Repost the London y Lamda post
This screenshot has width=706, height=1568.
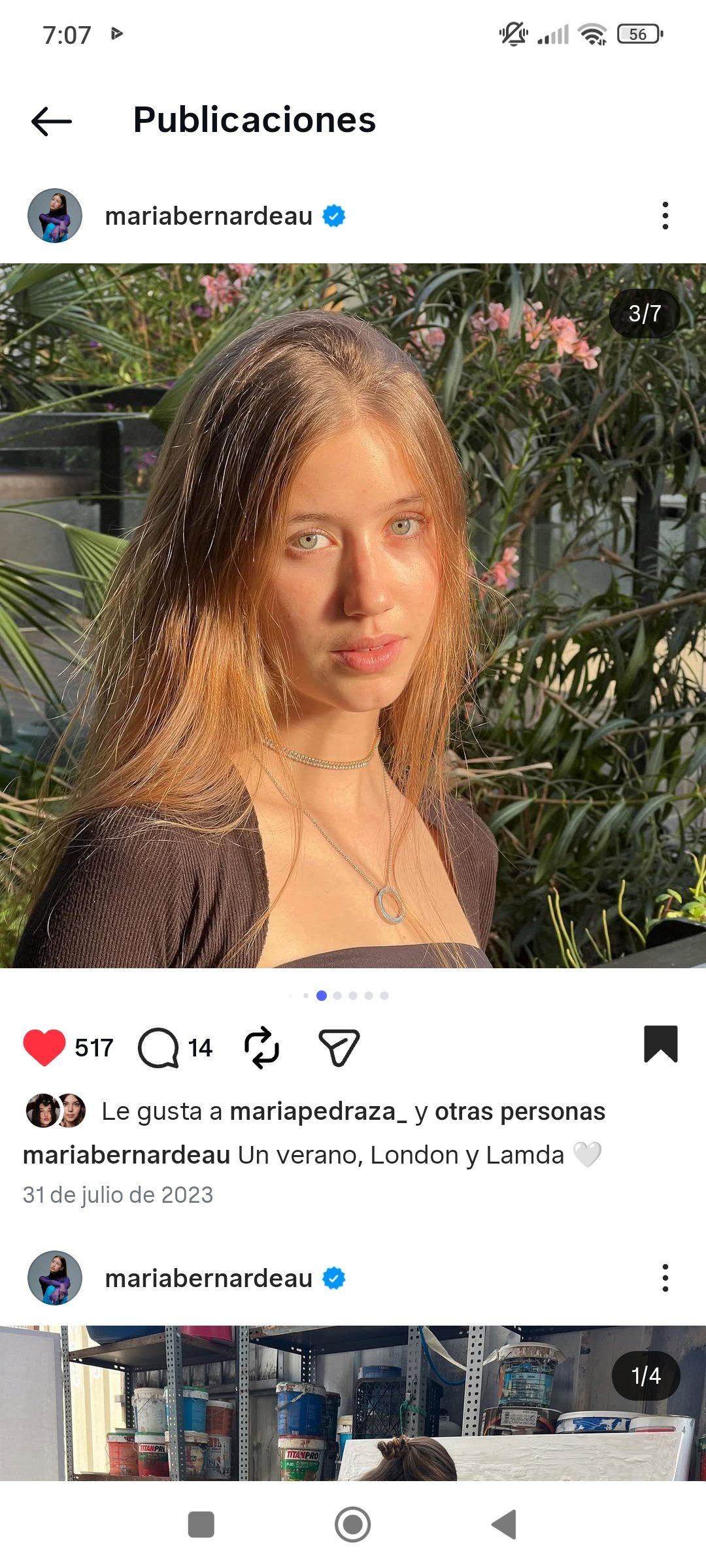[x=261, y=1047]
